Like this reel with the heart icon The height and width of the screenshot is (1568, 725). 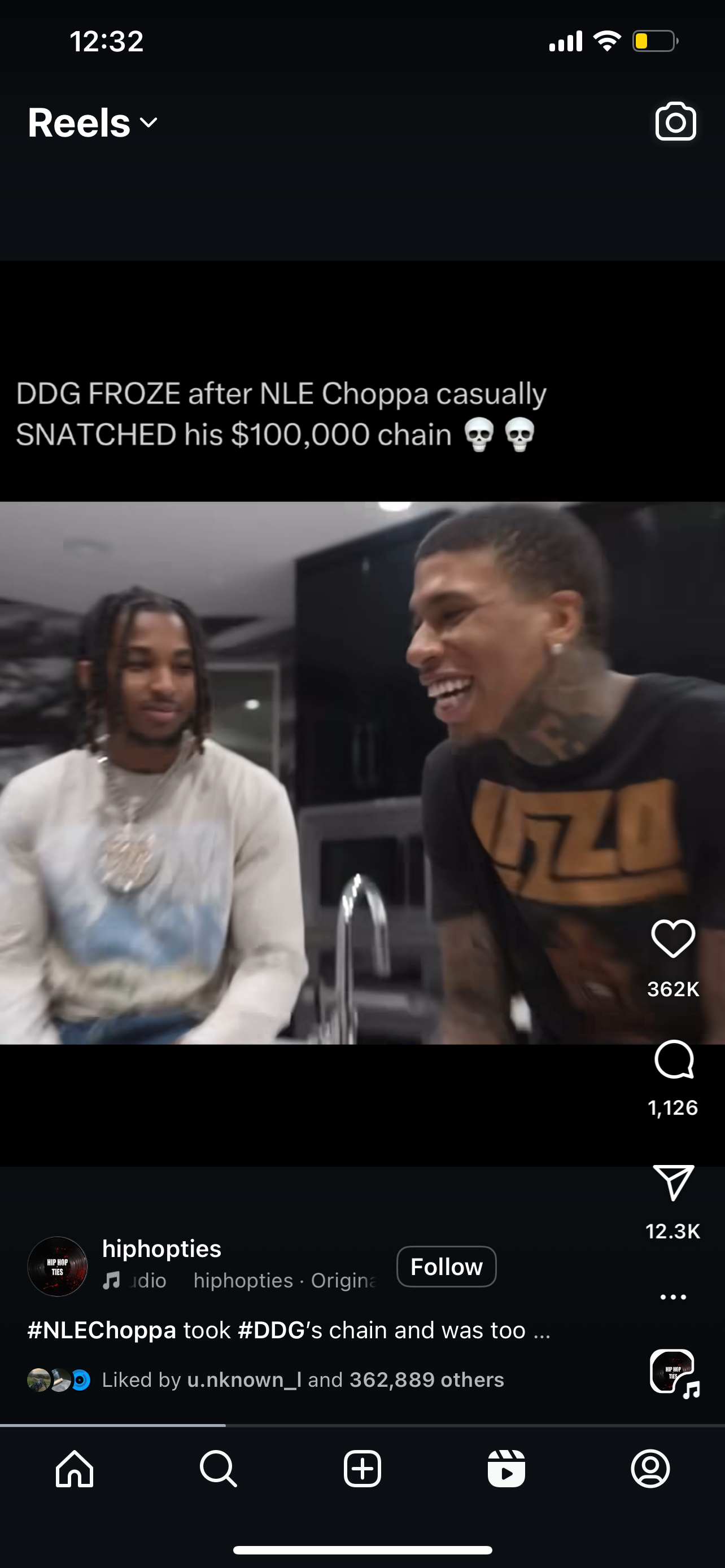click(672, 939)
